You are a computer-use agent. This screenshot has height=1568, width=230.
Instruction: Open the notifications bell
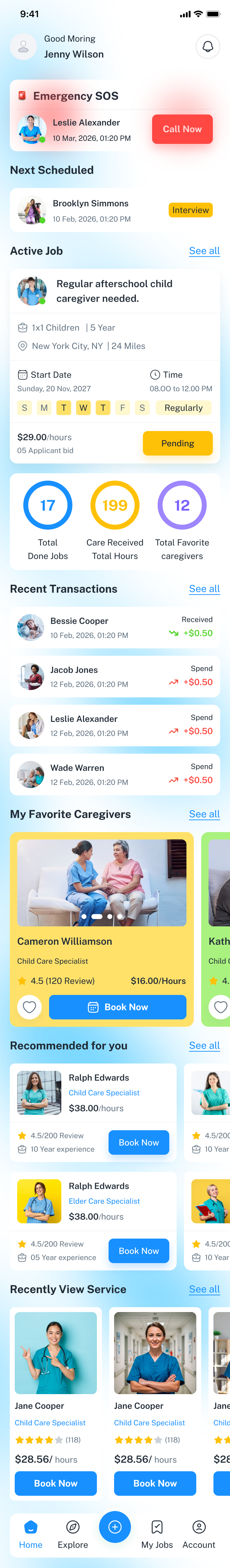tap(207, 46)
